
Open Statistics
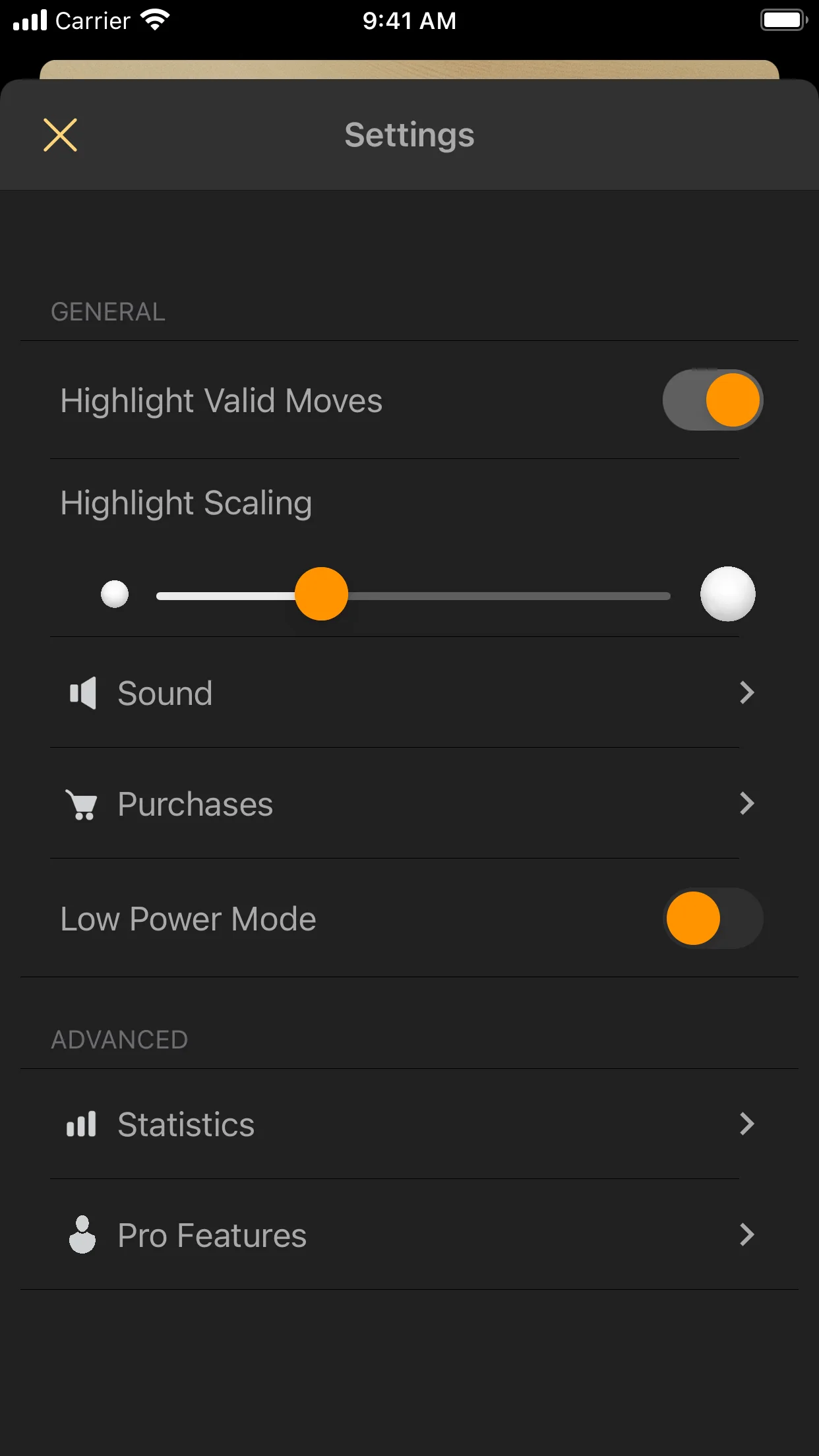pos(409,1124)
